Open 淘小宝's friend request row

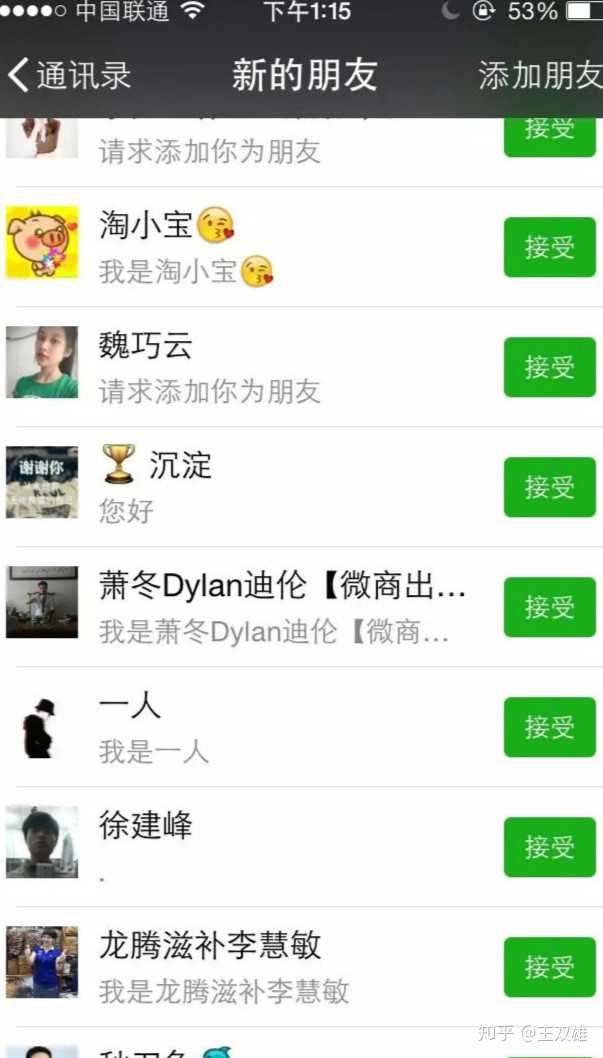pos(280,247)
